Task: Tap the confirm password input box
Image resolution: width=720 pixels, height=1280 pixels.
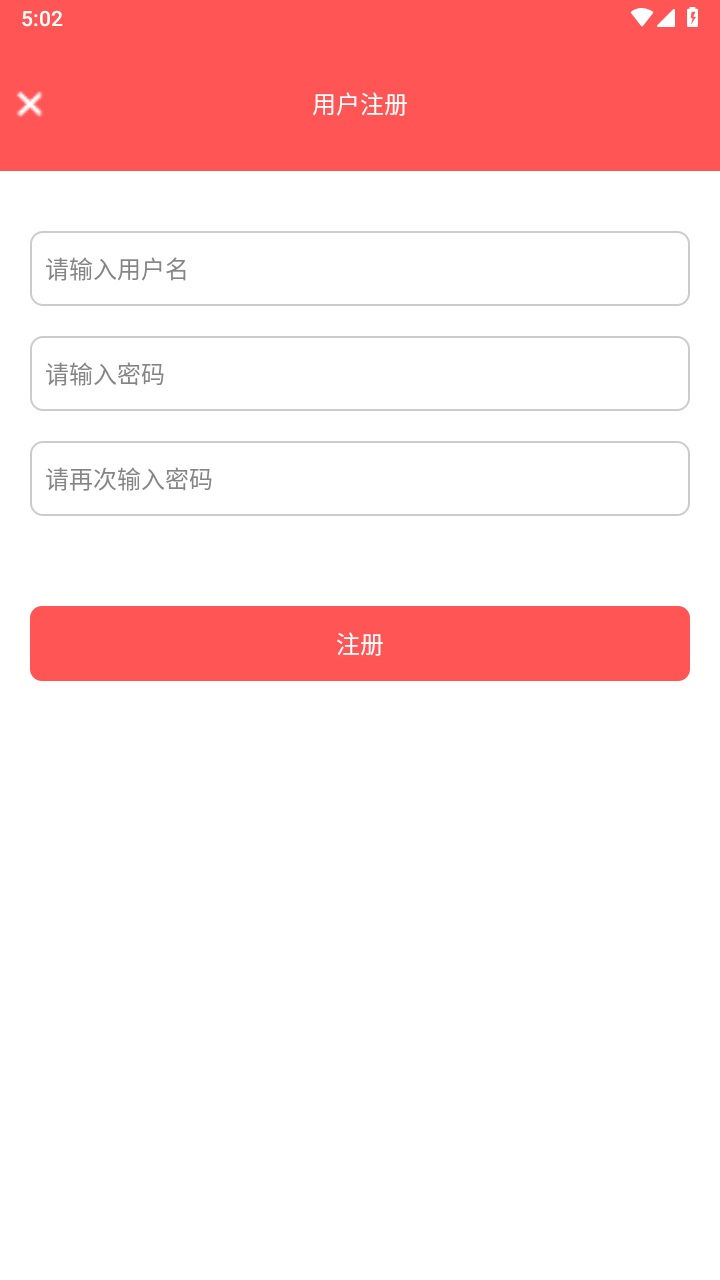Action: (x=360, y=478)
